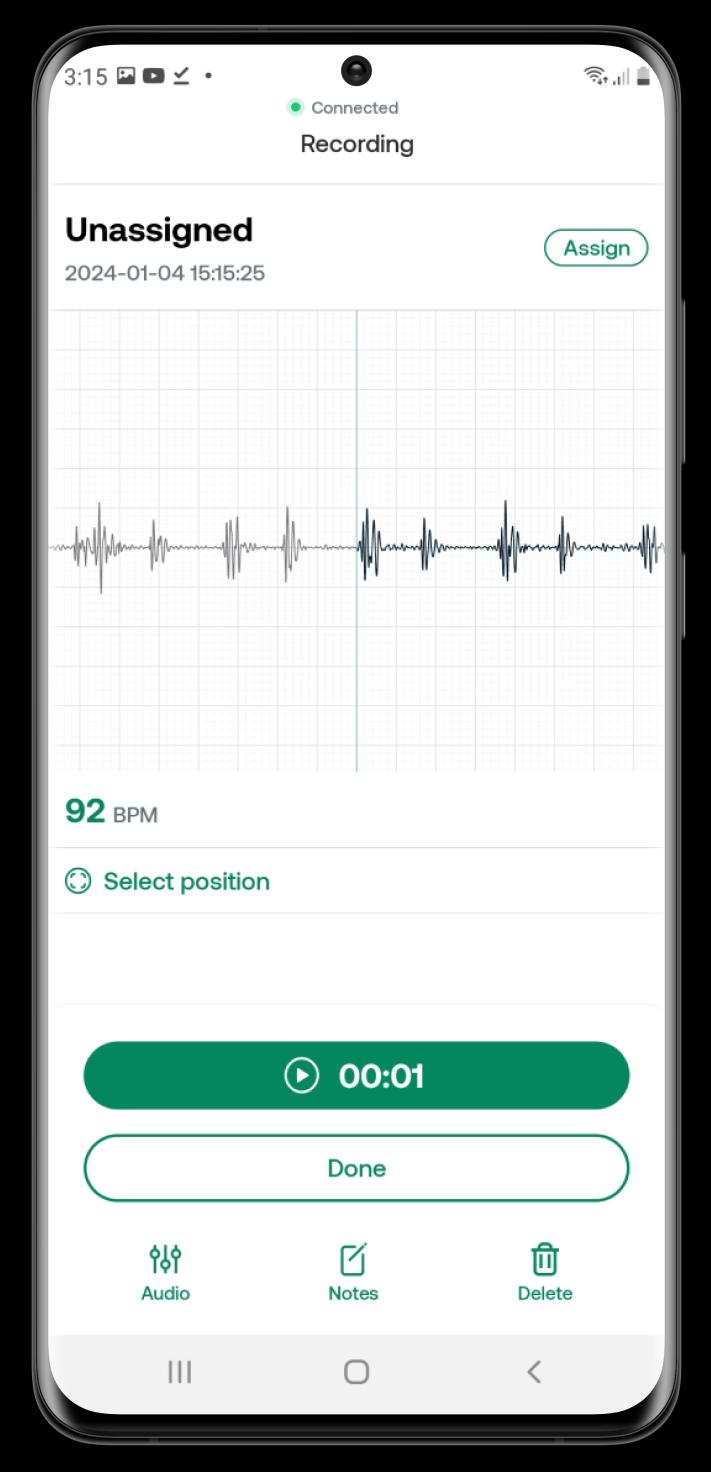Image resolution: width=711 pixels, height=1472 pixels.
Task: Tap the Done button
Action: pyautogui.click(x=356, y=1168)
